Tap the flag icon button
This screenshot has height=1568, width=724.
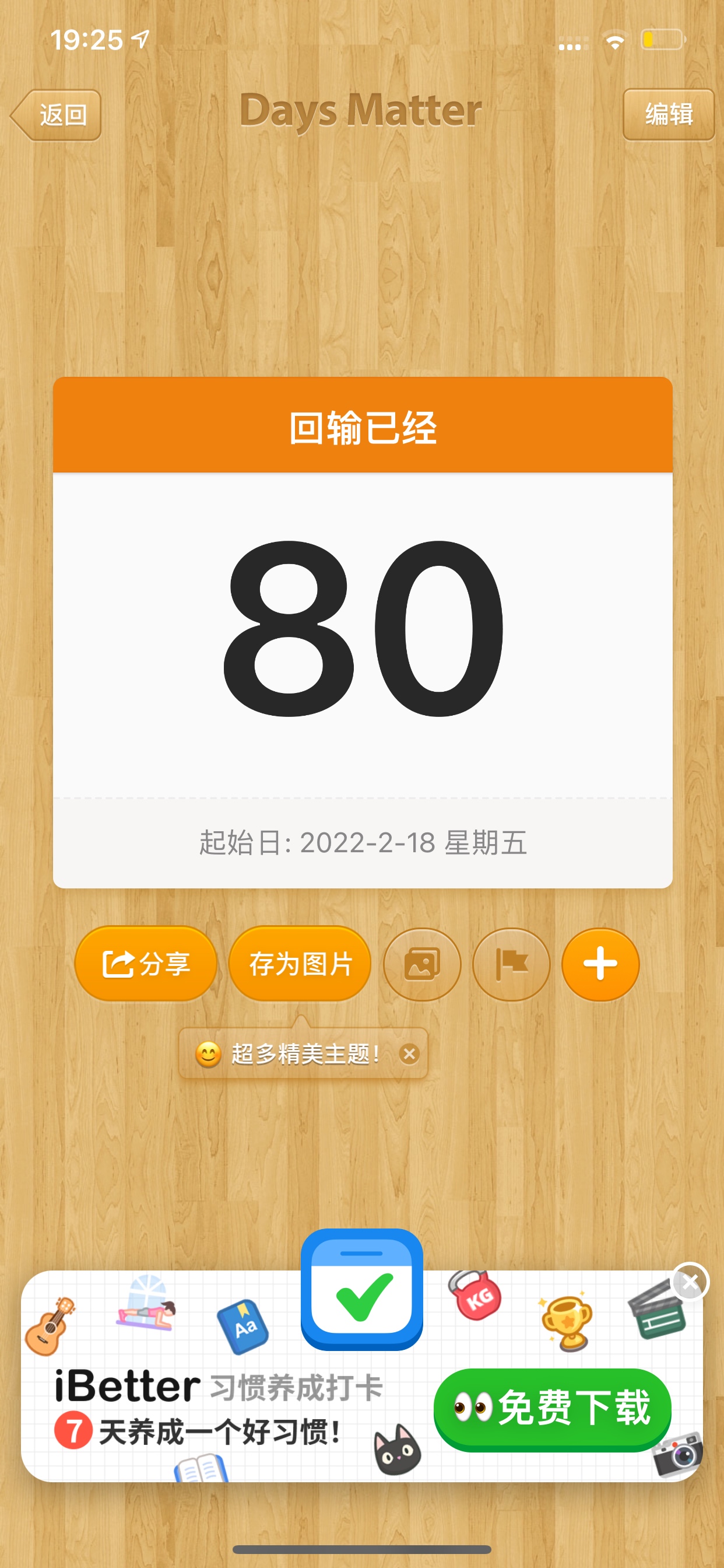(511, 964)
